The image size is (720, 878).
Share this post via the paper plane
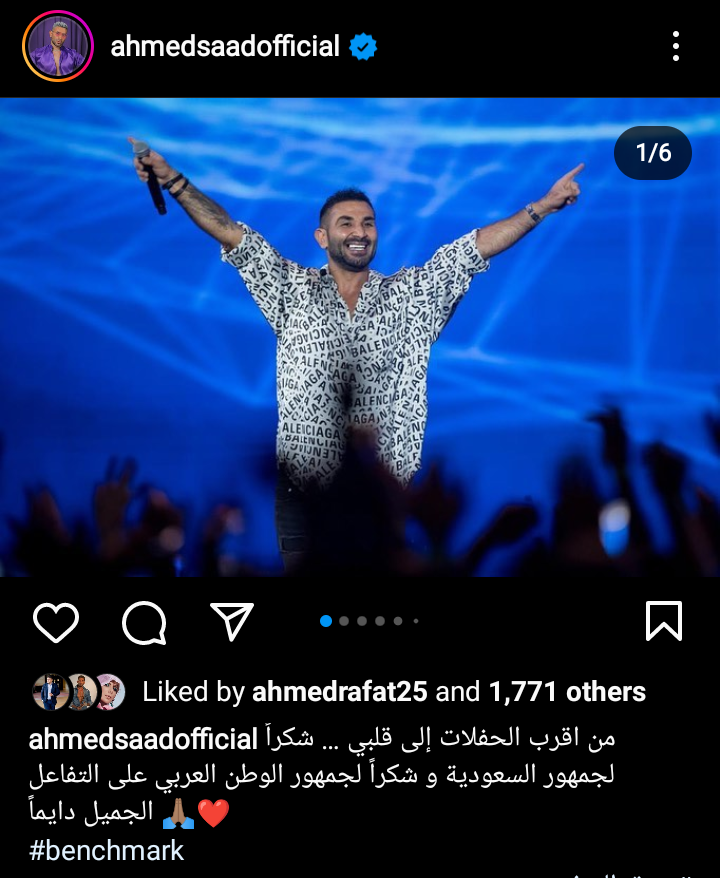[232, 622]
